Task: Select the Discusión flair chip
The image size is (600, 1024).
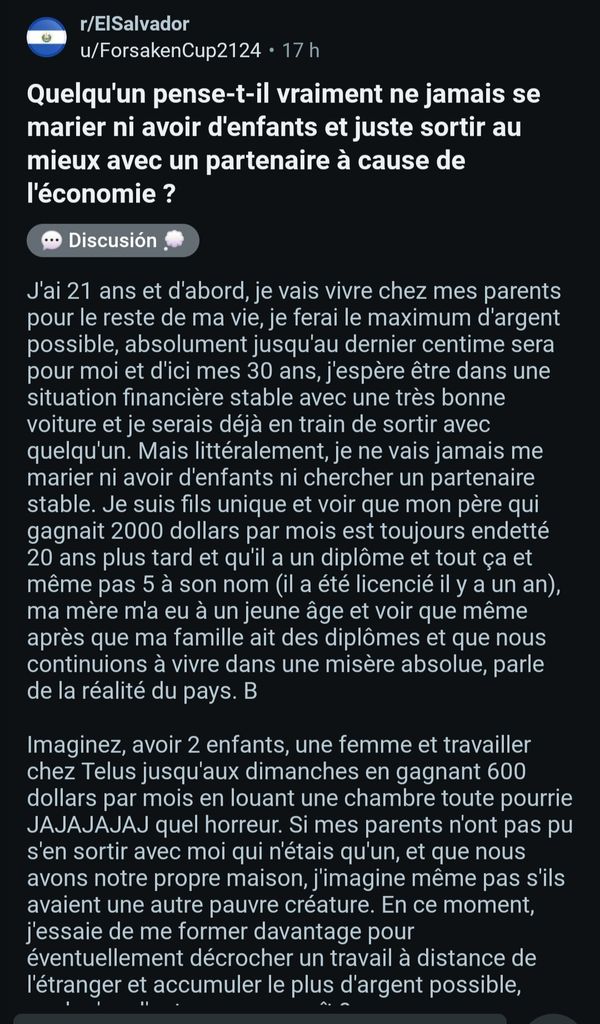Action: pos(113,240)
